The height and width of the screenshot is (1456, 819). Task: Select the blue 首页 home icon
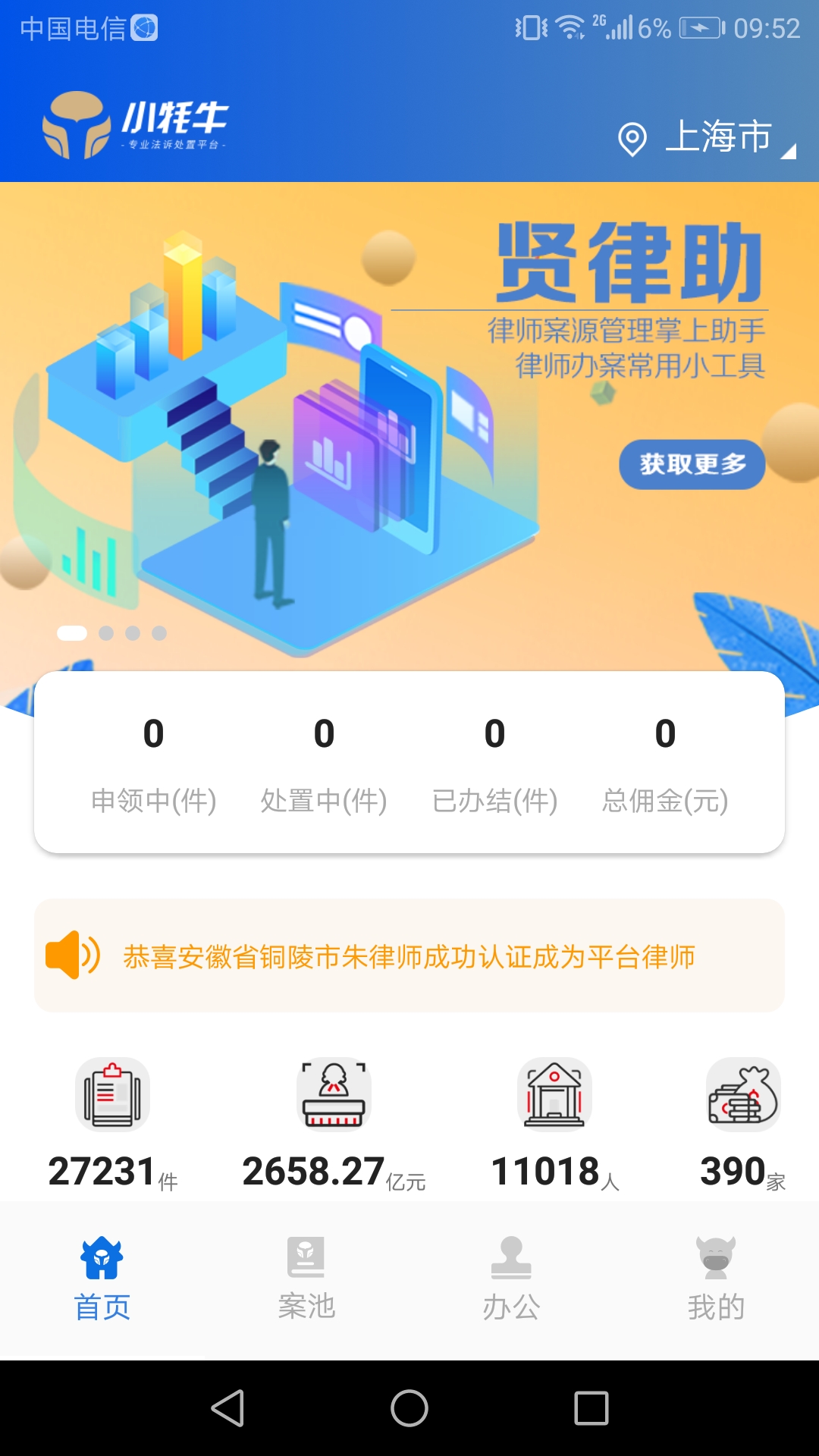click(103, 1257)
